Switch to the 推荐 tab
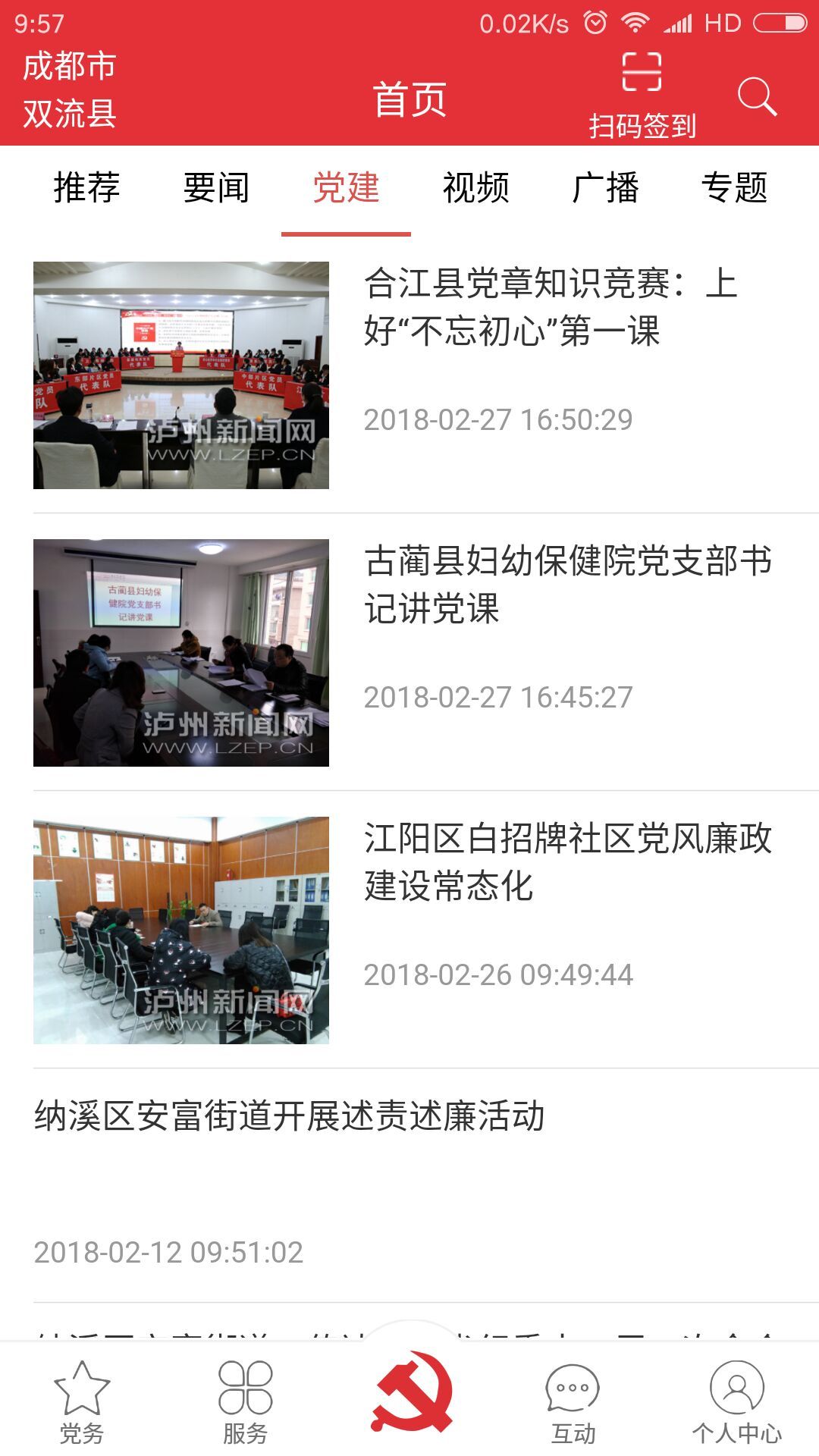This screenshot has width=819, height=1456. point(86,187)
